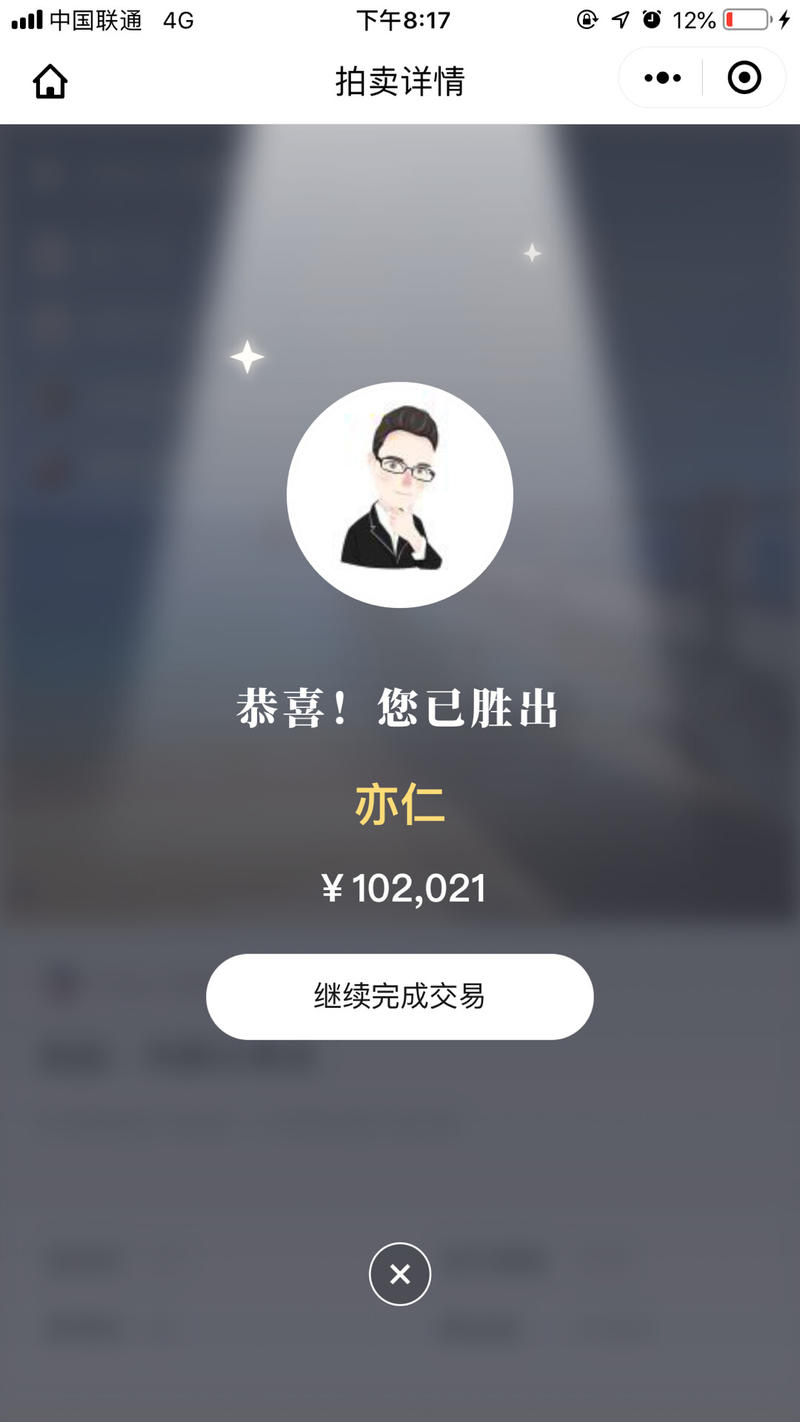The width and height of the screenshot is (800, 1422).
Task: Tap the alarm clock icon in the status bar
Action: click(x=652, y=17)
